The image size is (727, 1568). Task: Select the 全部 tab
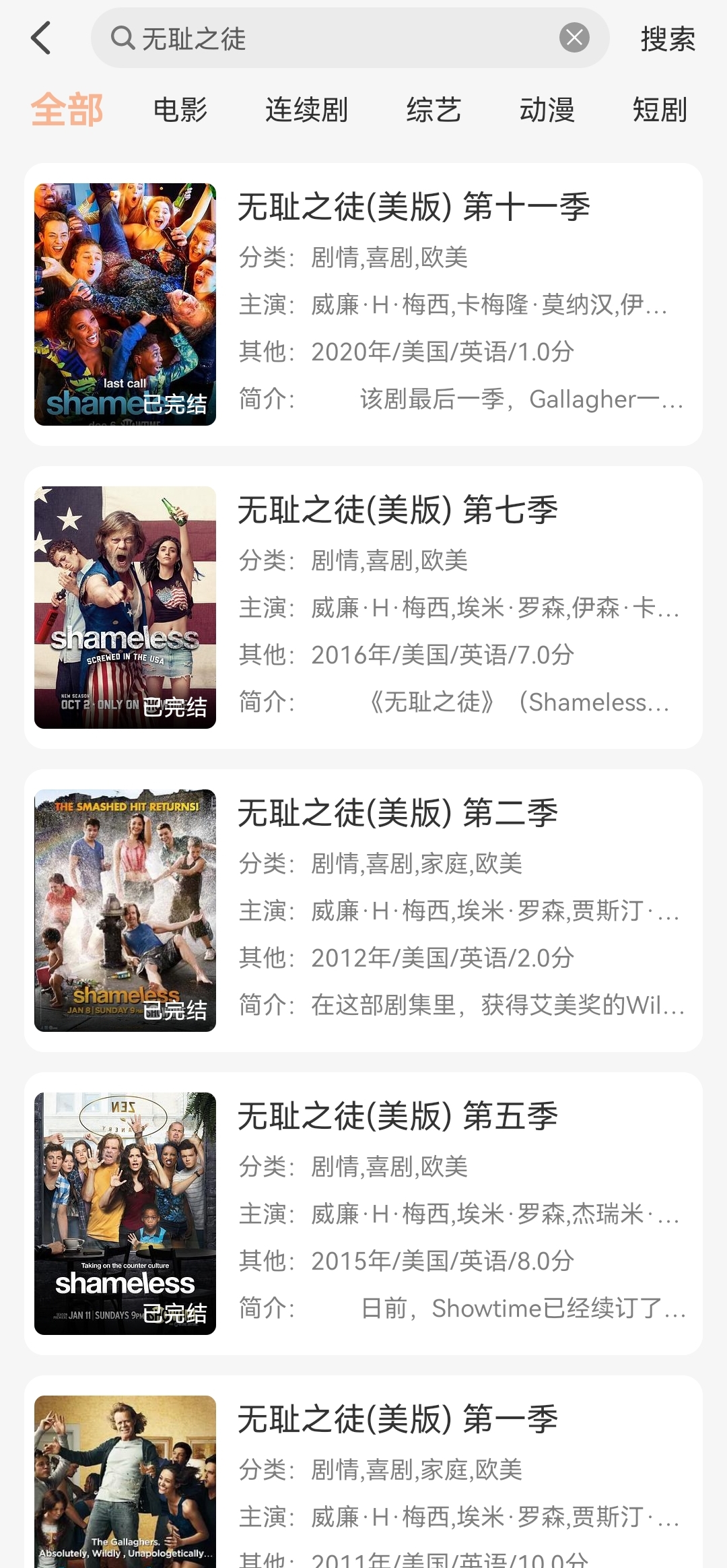coord(67,110)
